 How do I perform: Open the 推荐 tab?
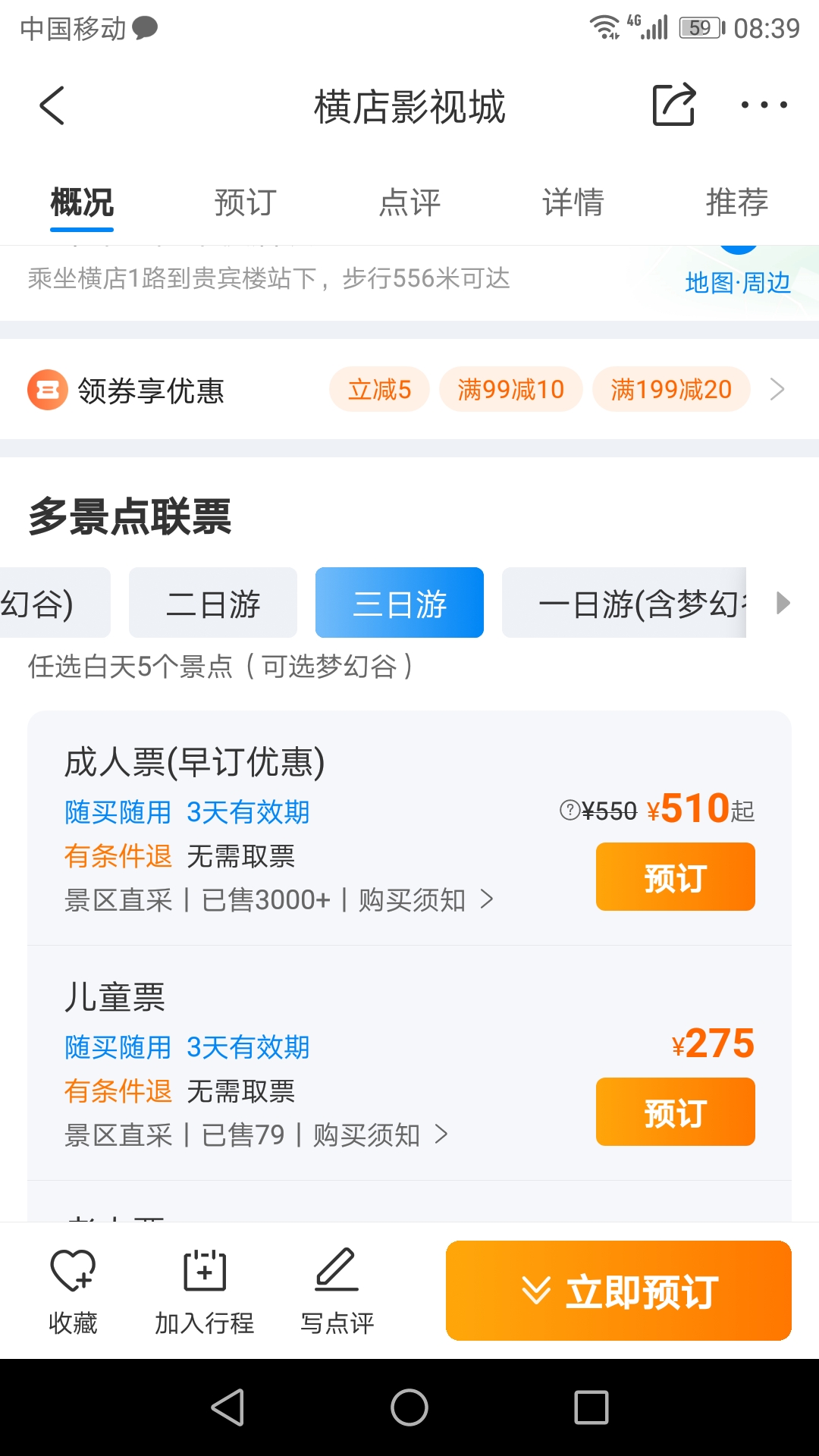click(x=737, y=202)
